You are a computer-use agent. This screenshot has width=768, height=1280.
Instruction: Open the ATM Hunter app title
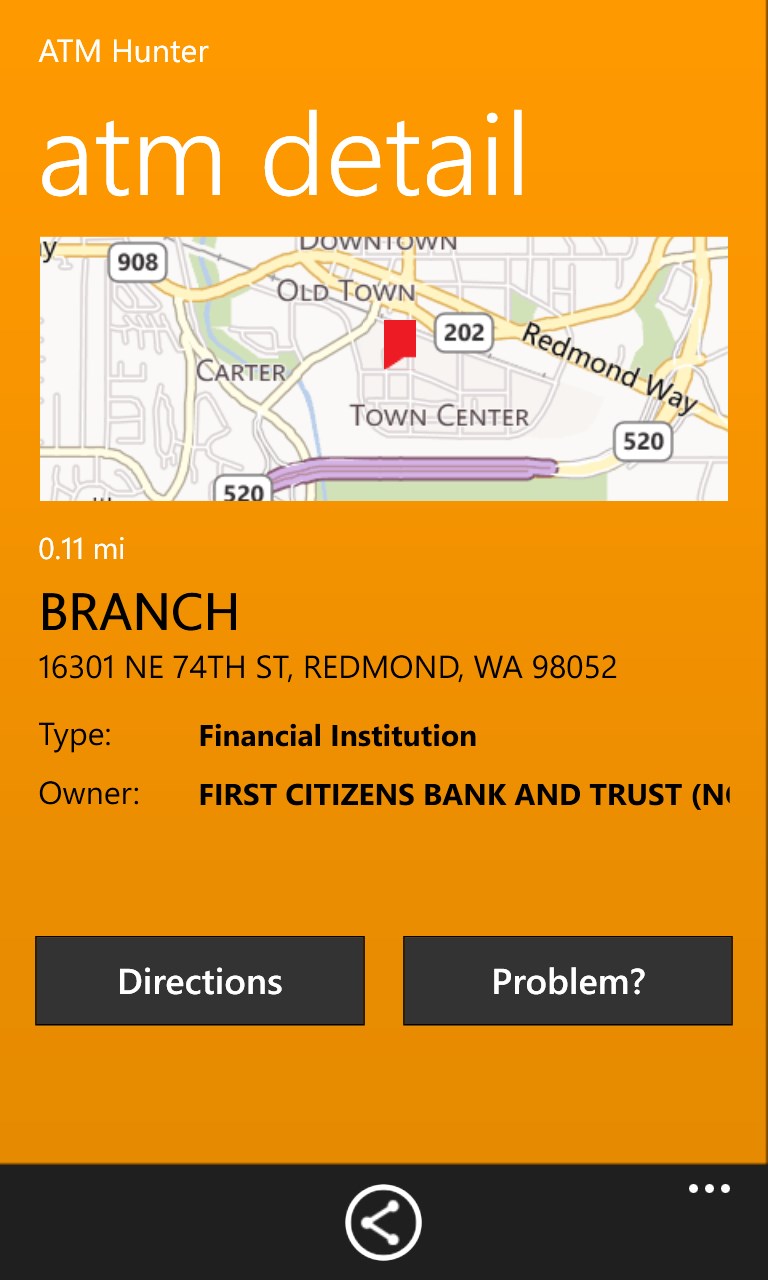pos(122,51)
